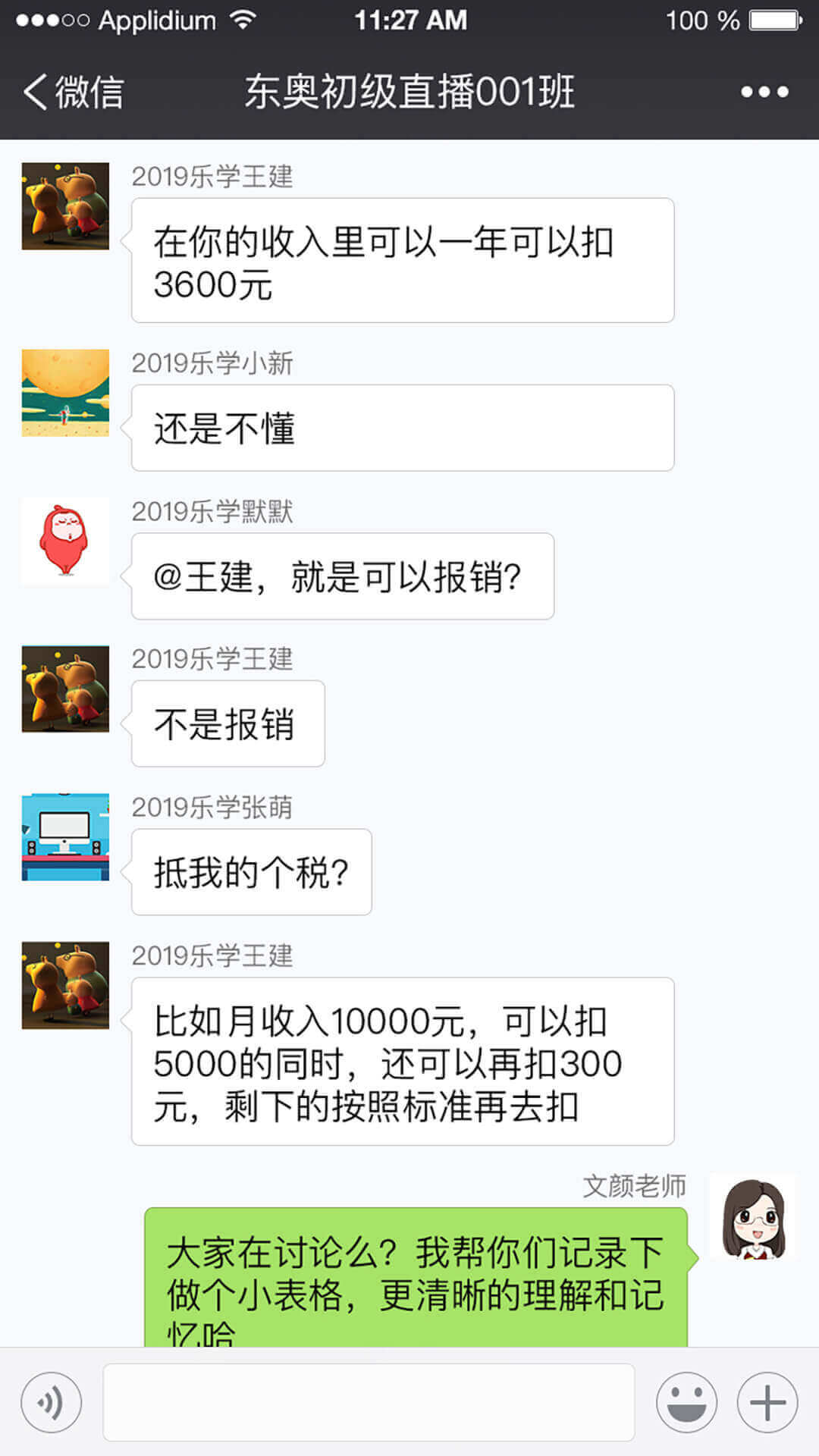
Task: Go back to the 微信 chat list
Action: tap(72, 93)
